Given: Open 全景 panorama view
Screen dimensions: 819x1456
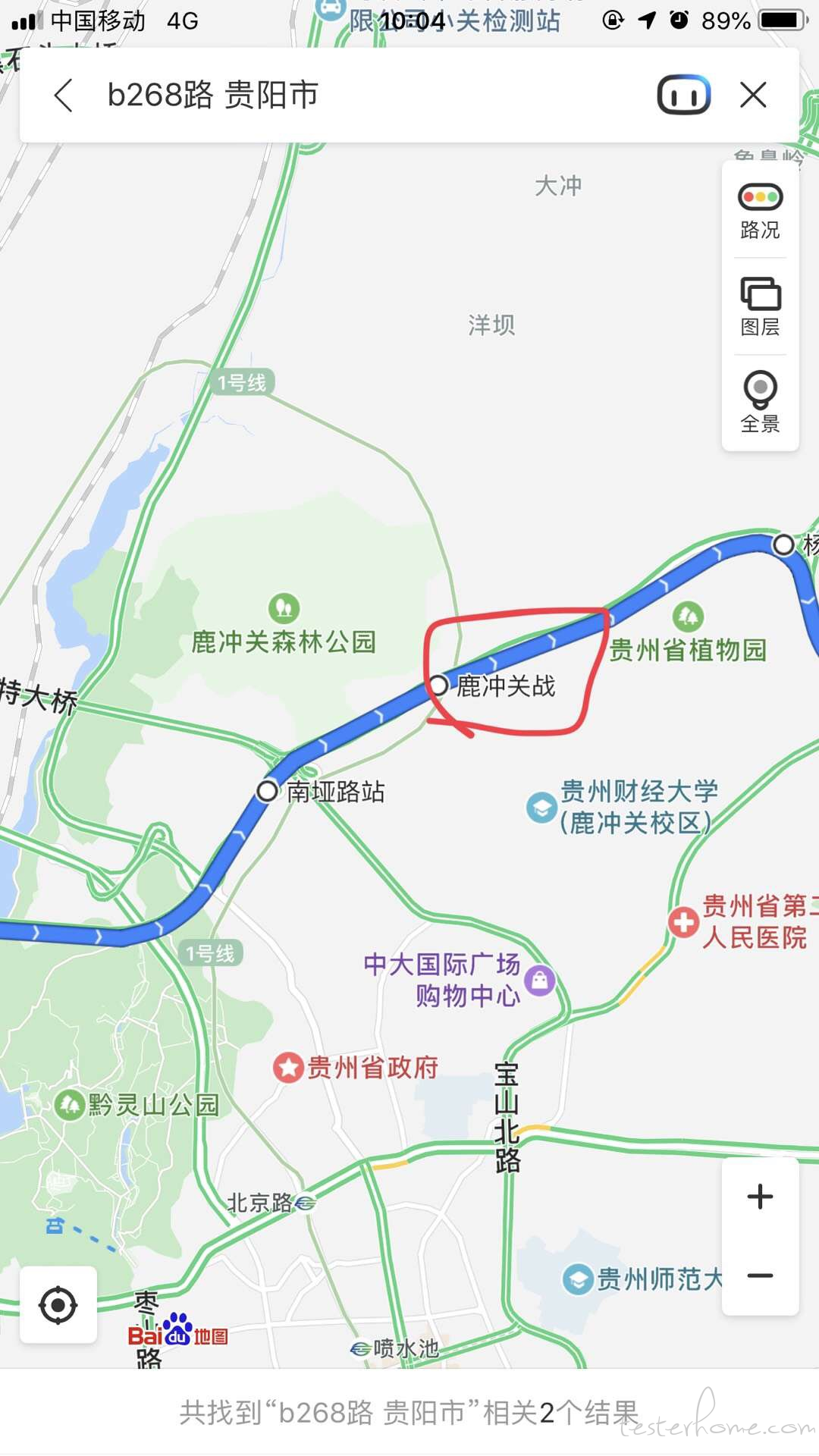Looking at the screenshot, I should pyautogui.click(x=760, y=402).
